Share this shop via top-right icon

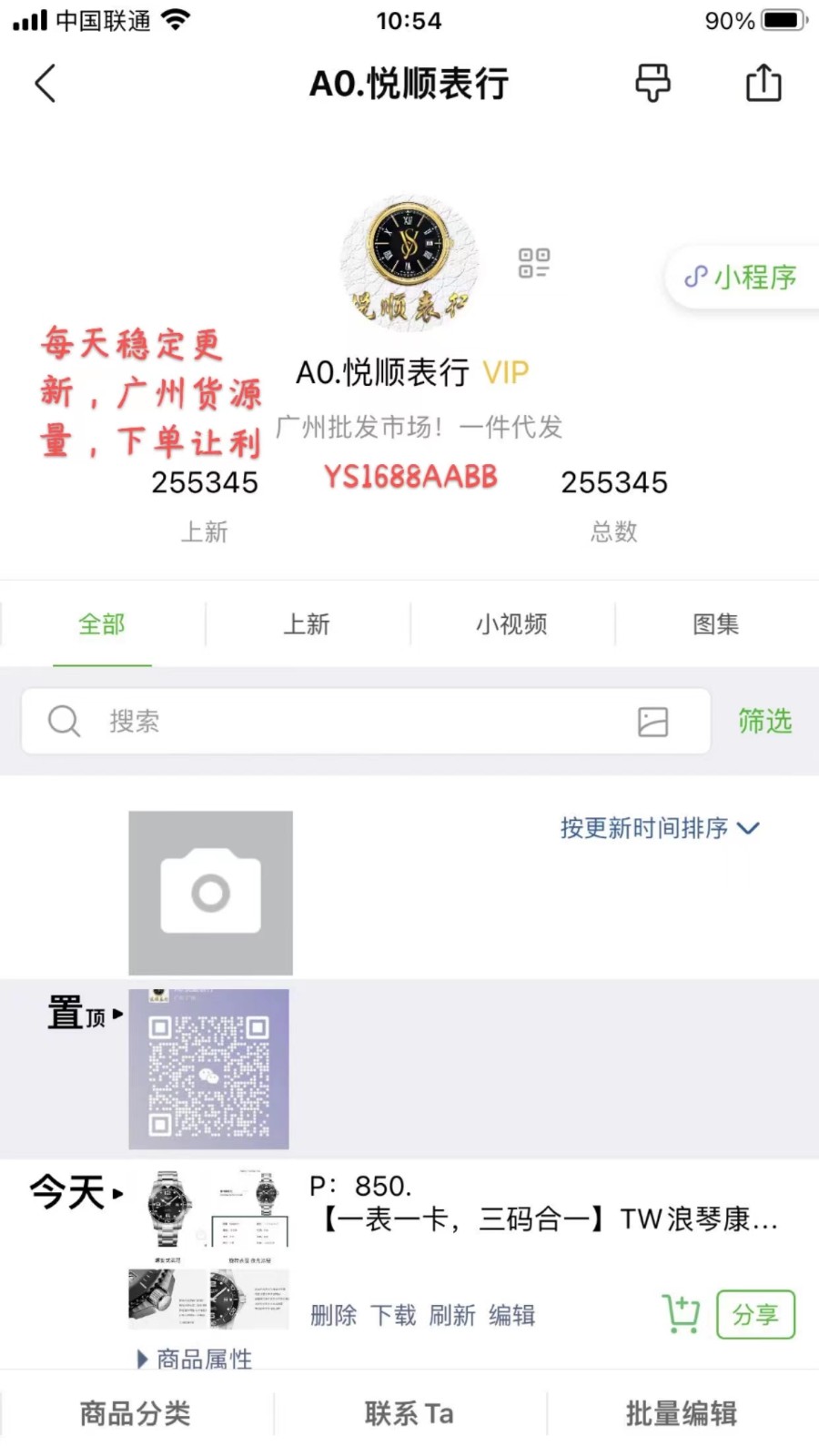(x=763, y=84)
